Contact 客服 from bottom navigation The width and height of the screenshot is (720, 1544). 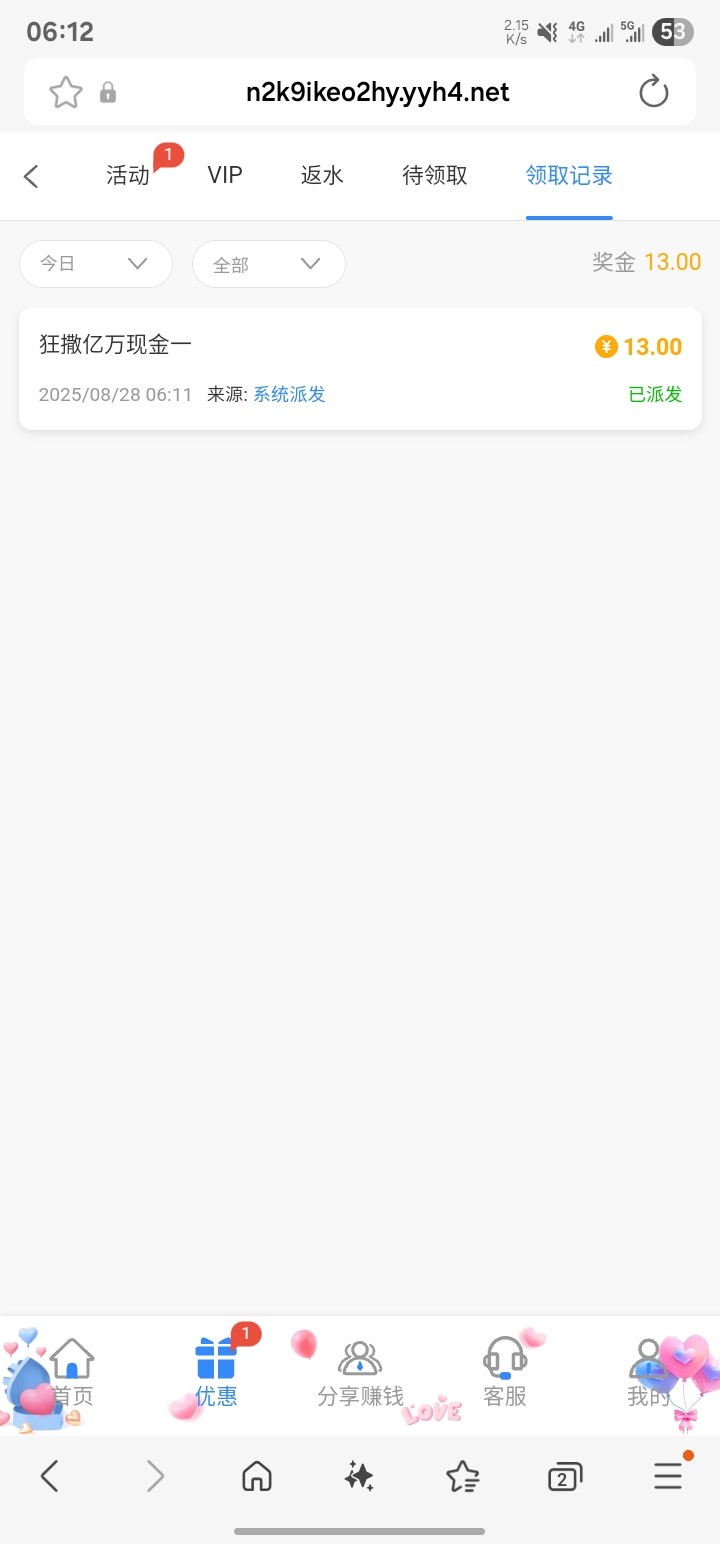(x=505, y=1374)
